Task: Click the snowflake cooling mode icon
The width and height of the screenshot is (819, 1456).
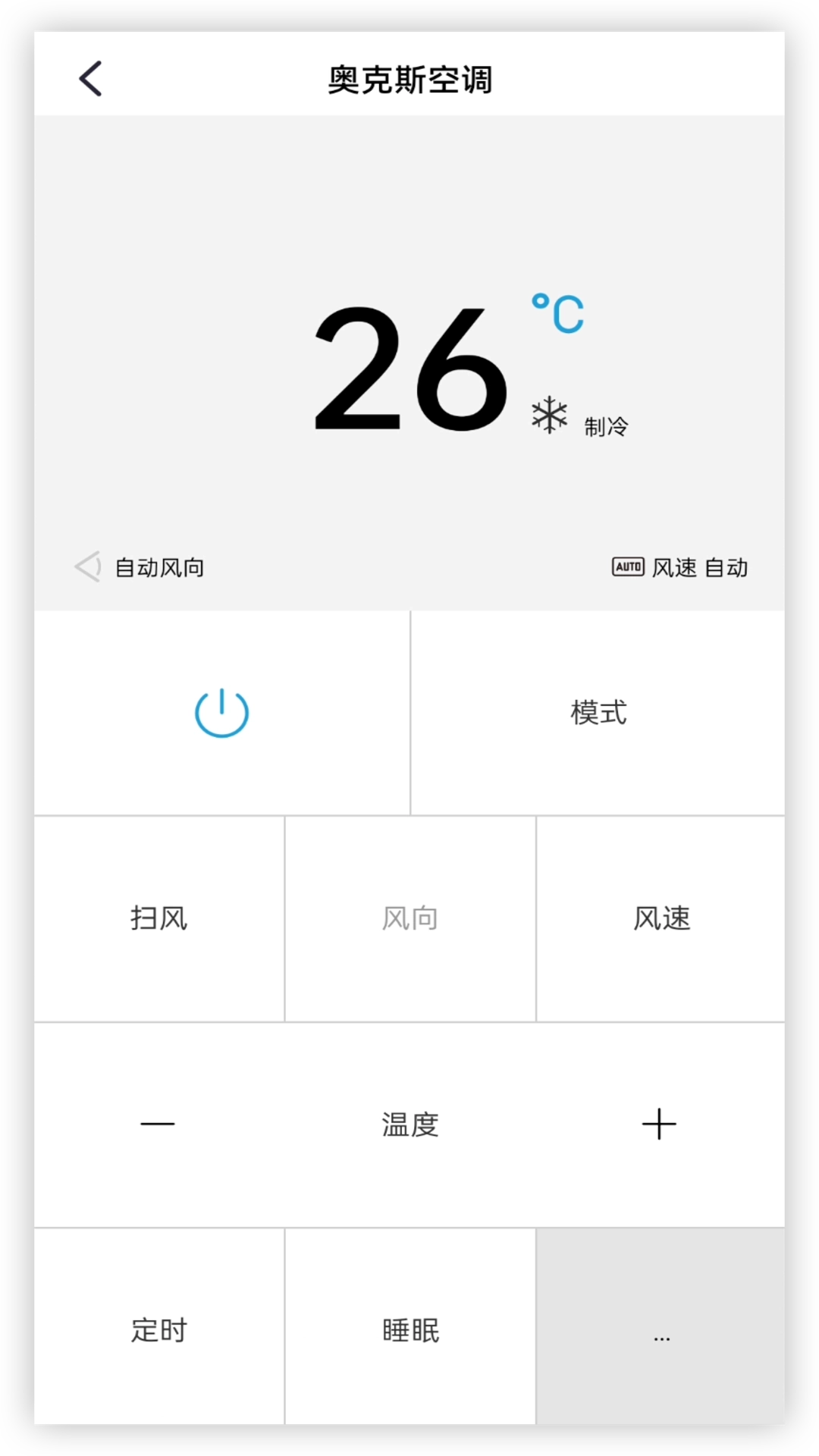Action: pyautogui.click(x=548, y=413)
